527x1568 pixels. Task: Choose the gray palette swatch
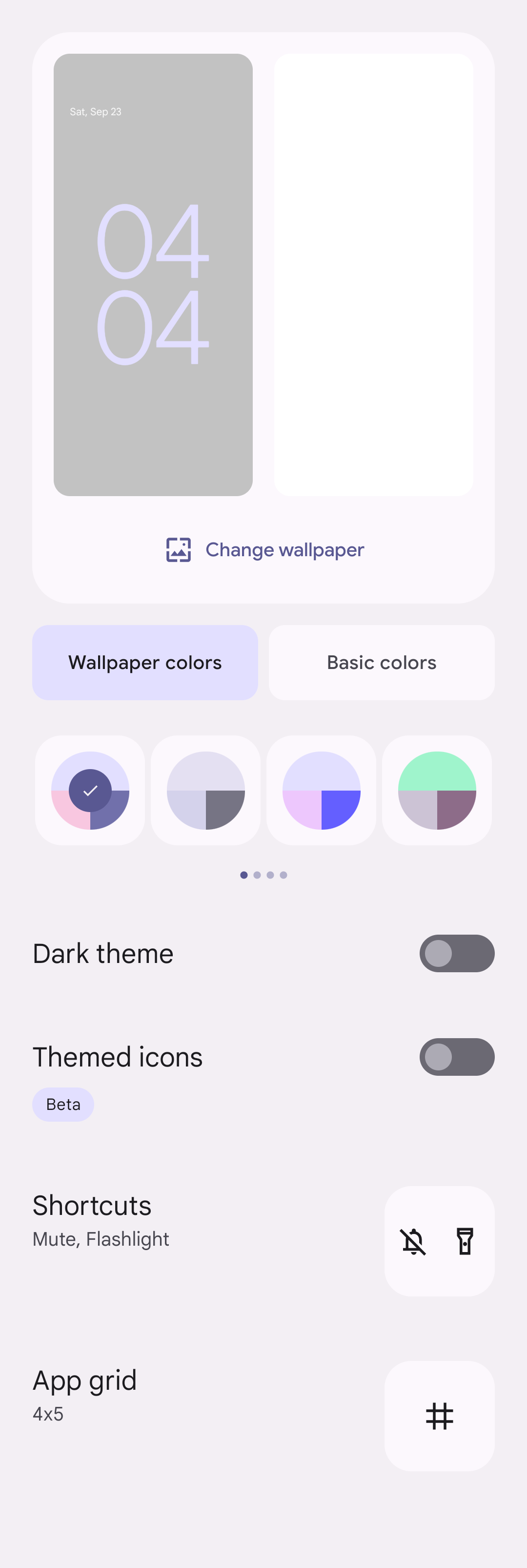206,790
